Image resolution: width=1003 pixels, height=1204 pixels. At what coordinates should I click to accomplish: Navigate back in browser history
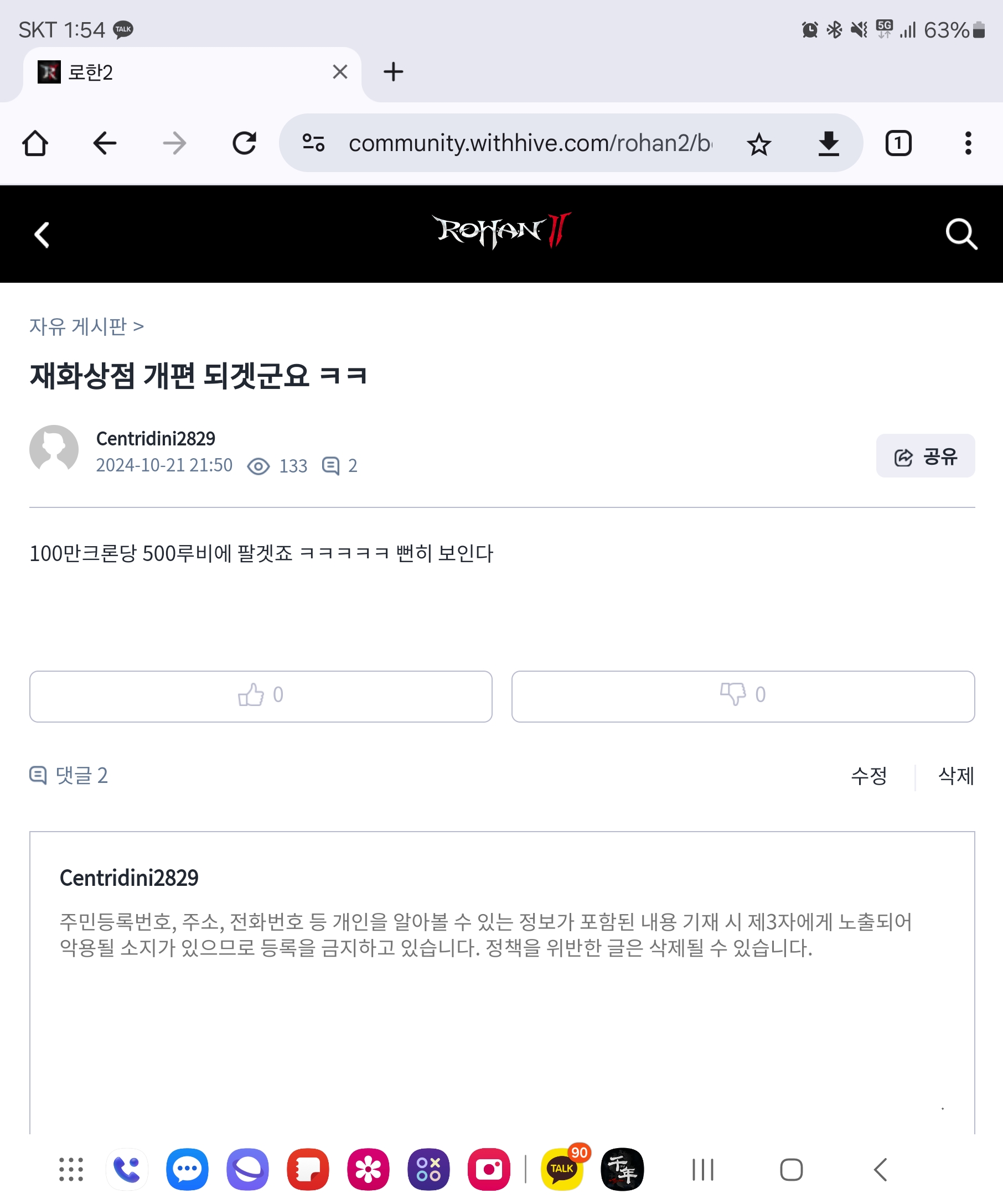[x=105, y=143]
